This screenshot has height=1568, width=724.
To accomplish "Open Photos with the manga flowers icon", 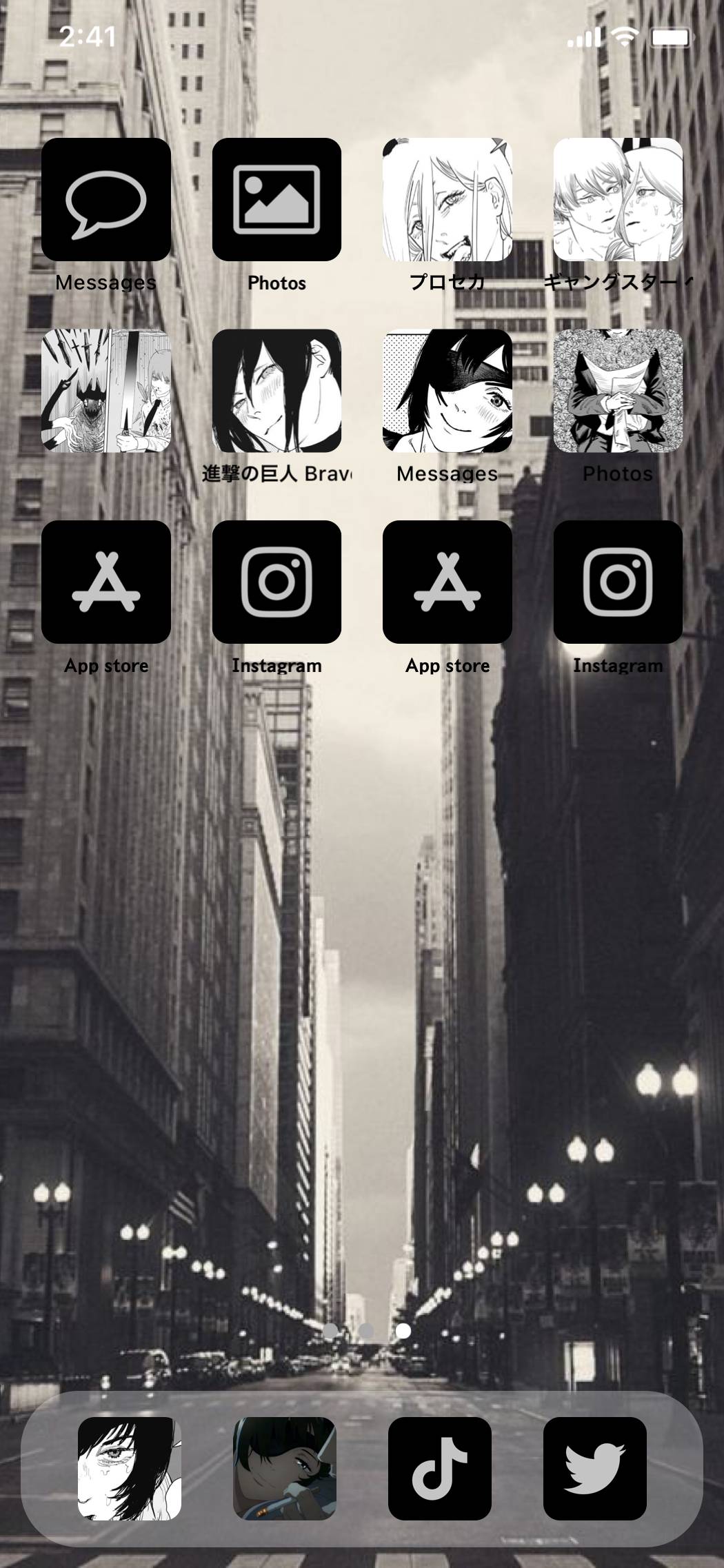I will tap(618, 391).
